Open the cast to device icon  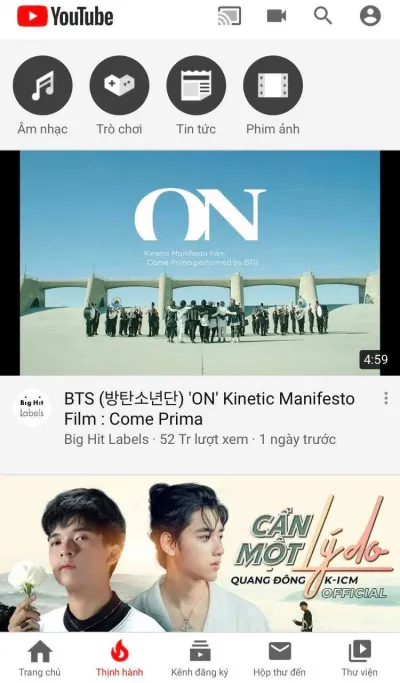[x=229, y=16]
